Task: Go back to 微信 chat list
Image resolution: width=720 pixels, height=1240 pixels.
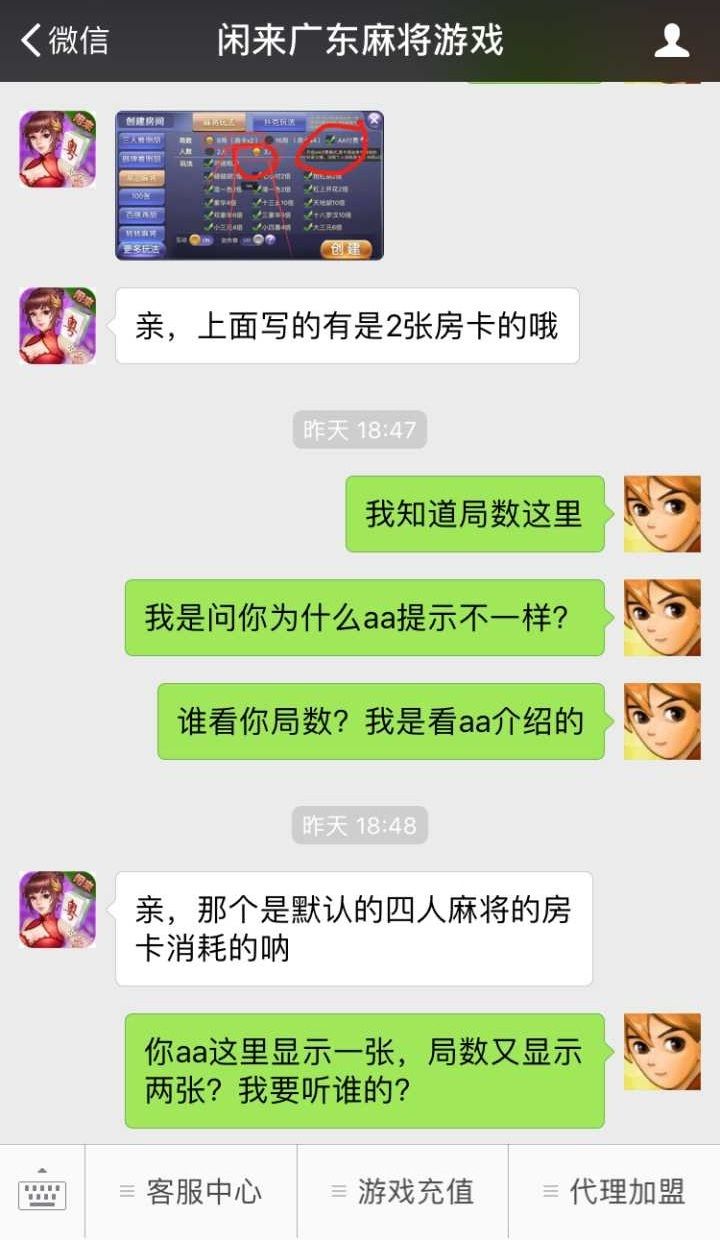Action: [64, 41]
